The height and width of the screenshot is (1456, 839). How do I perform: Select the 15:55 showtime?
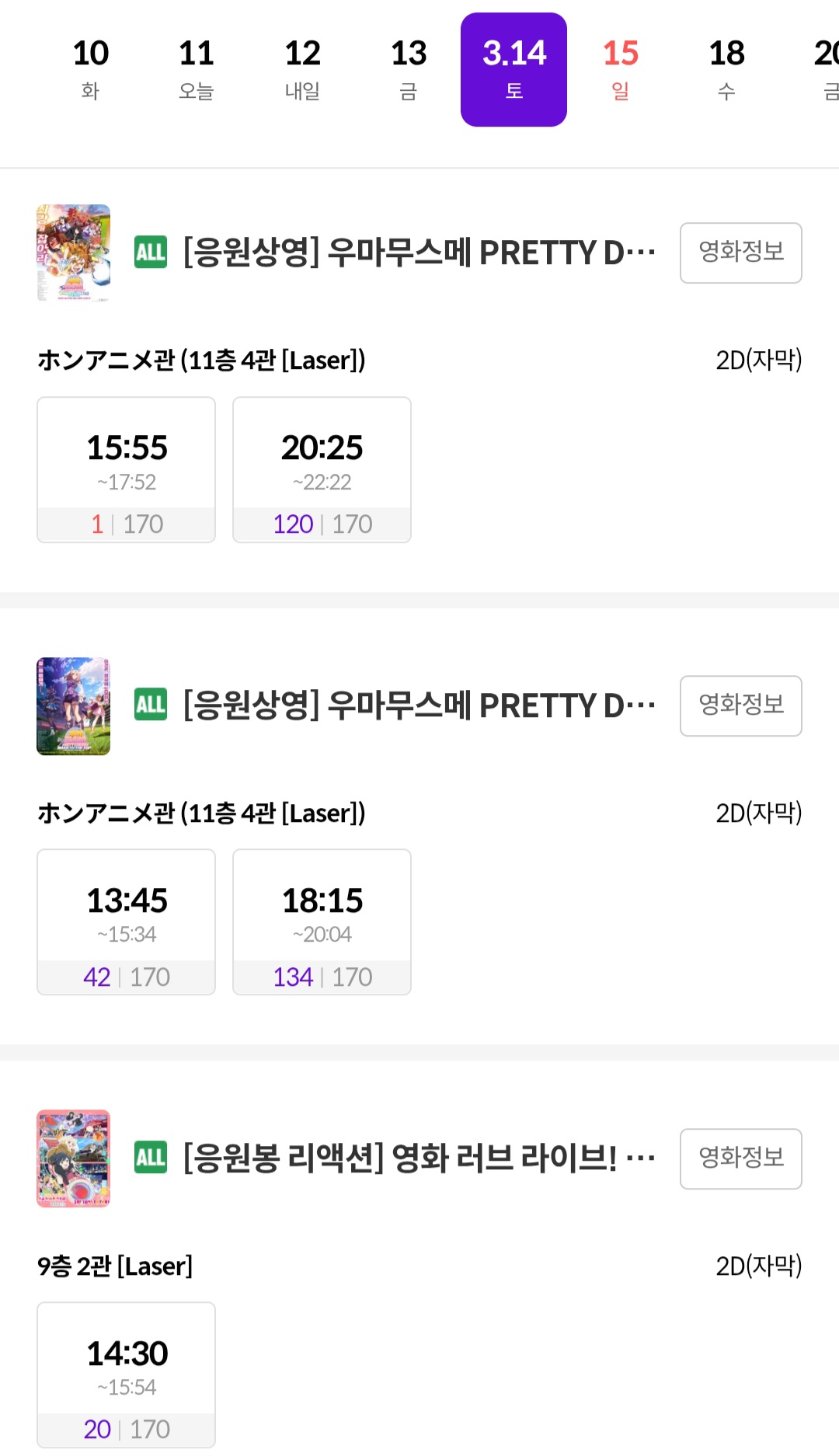pyautogui.click(x=126, y=469)
